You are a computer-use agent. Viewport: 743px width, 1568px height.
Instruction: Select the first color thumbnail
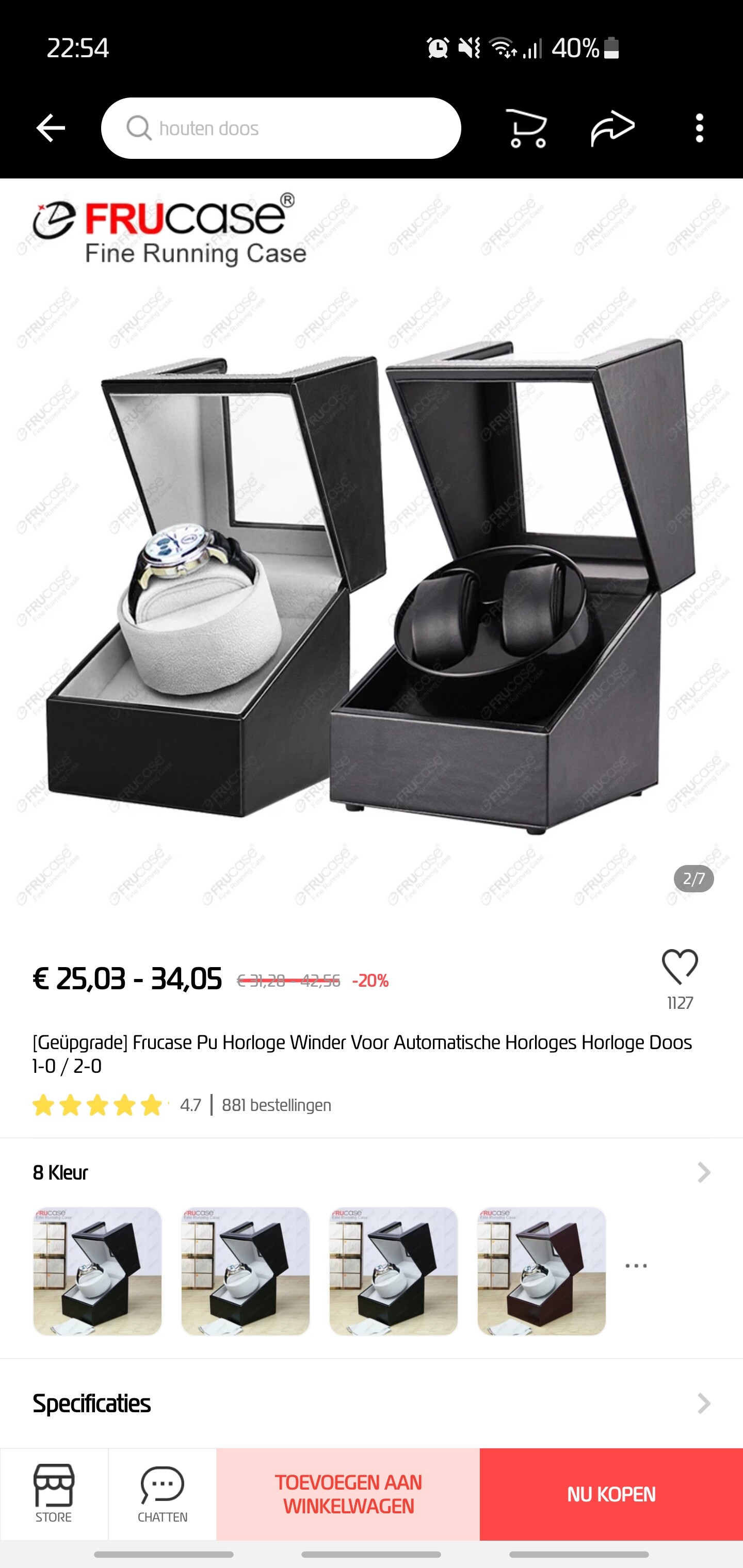pos(98,1271)
